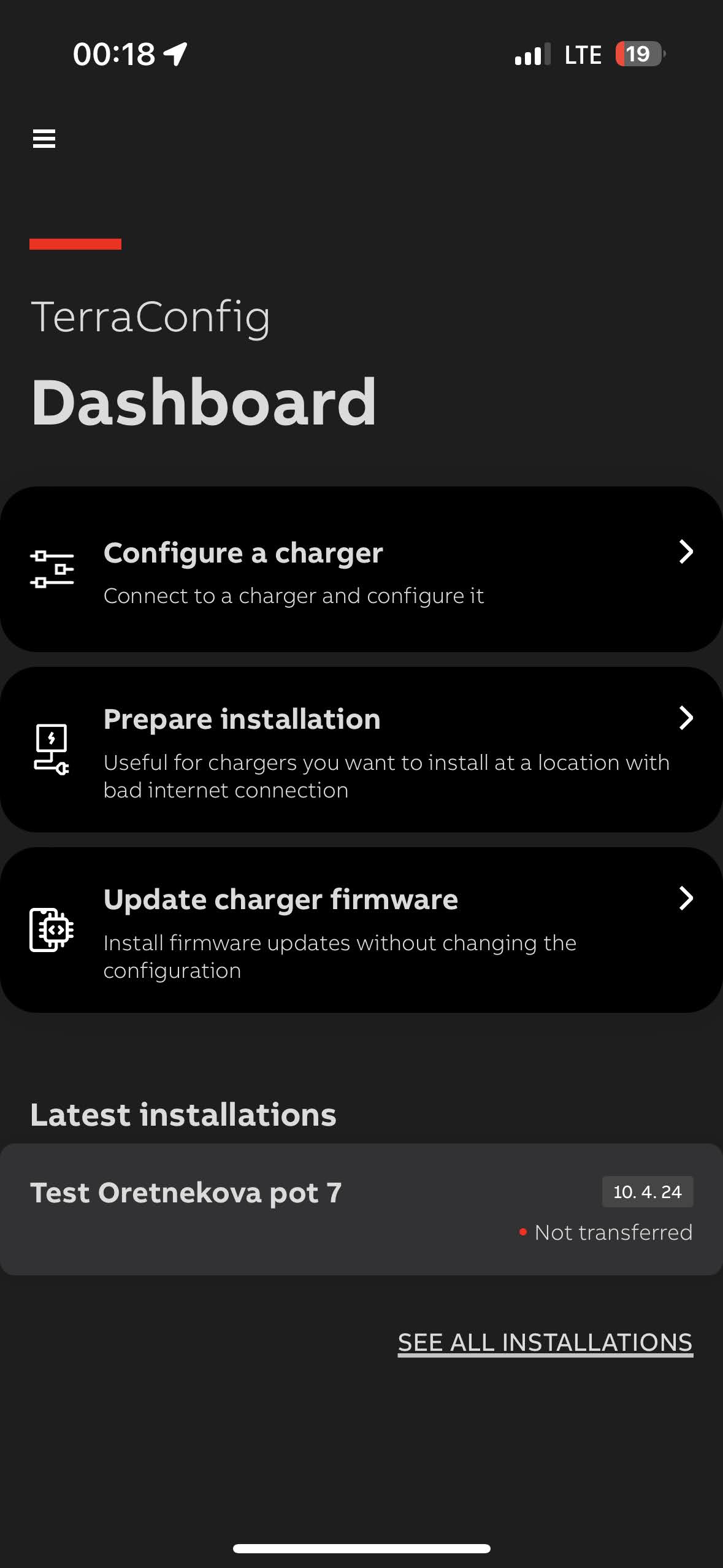Open the Test Oretnekova pot 7 installation
This screenshot has width=723, height=1568.
coord(361,1210)
